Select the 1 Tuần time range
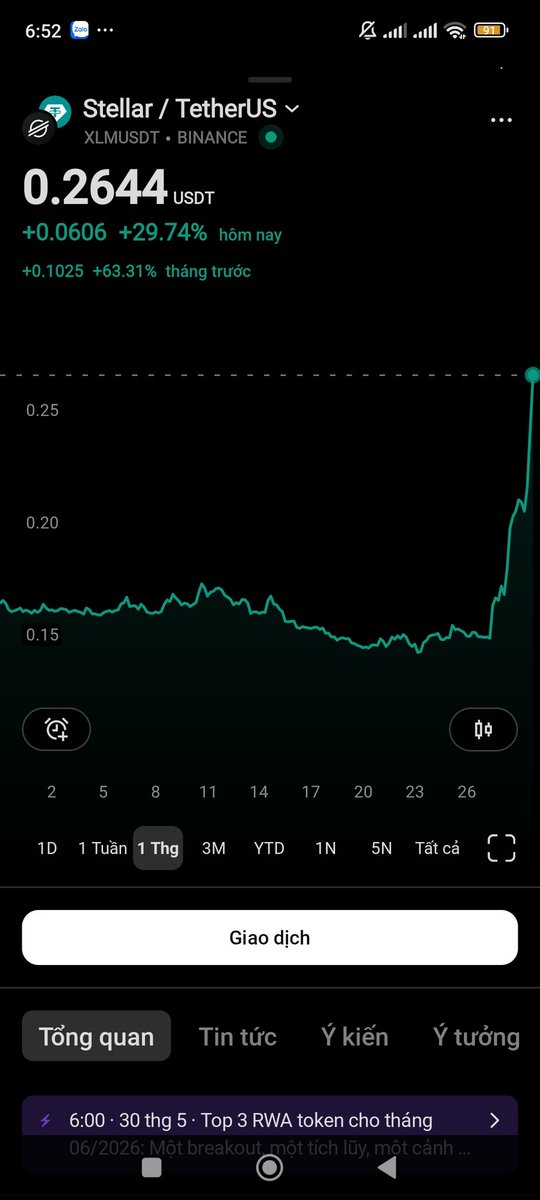 click(102, 848)
